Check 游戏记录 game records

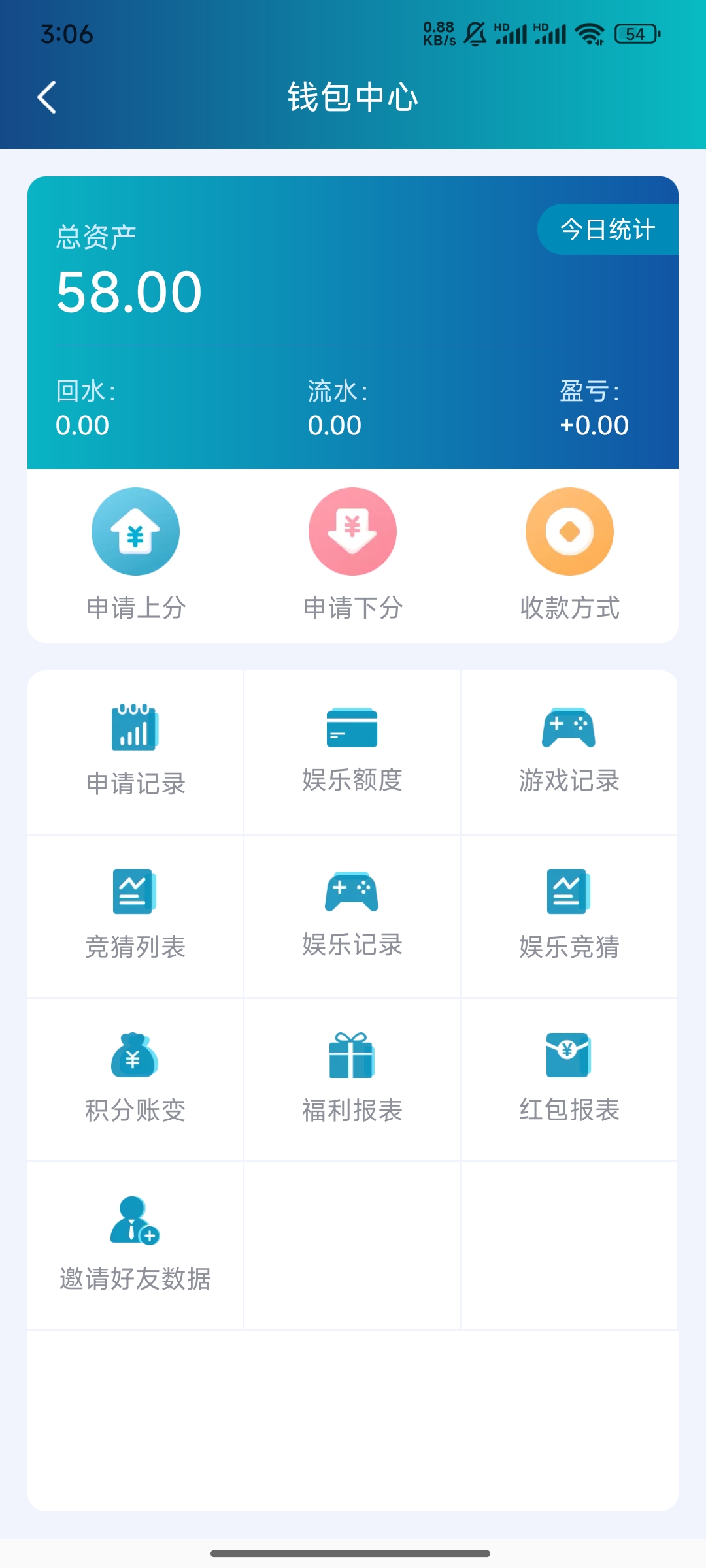click(x=569, y=751)
